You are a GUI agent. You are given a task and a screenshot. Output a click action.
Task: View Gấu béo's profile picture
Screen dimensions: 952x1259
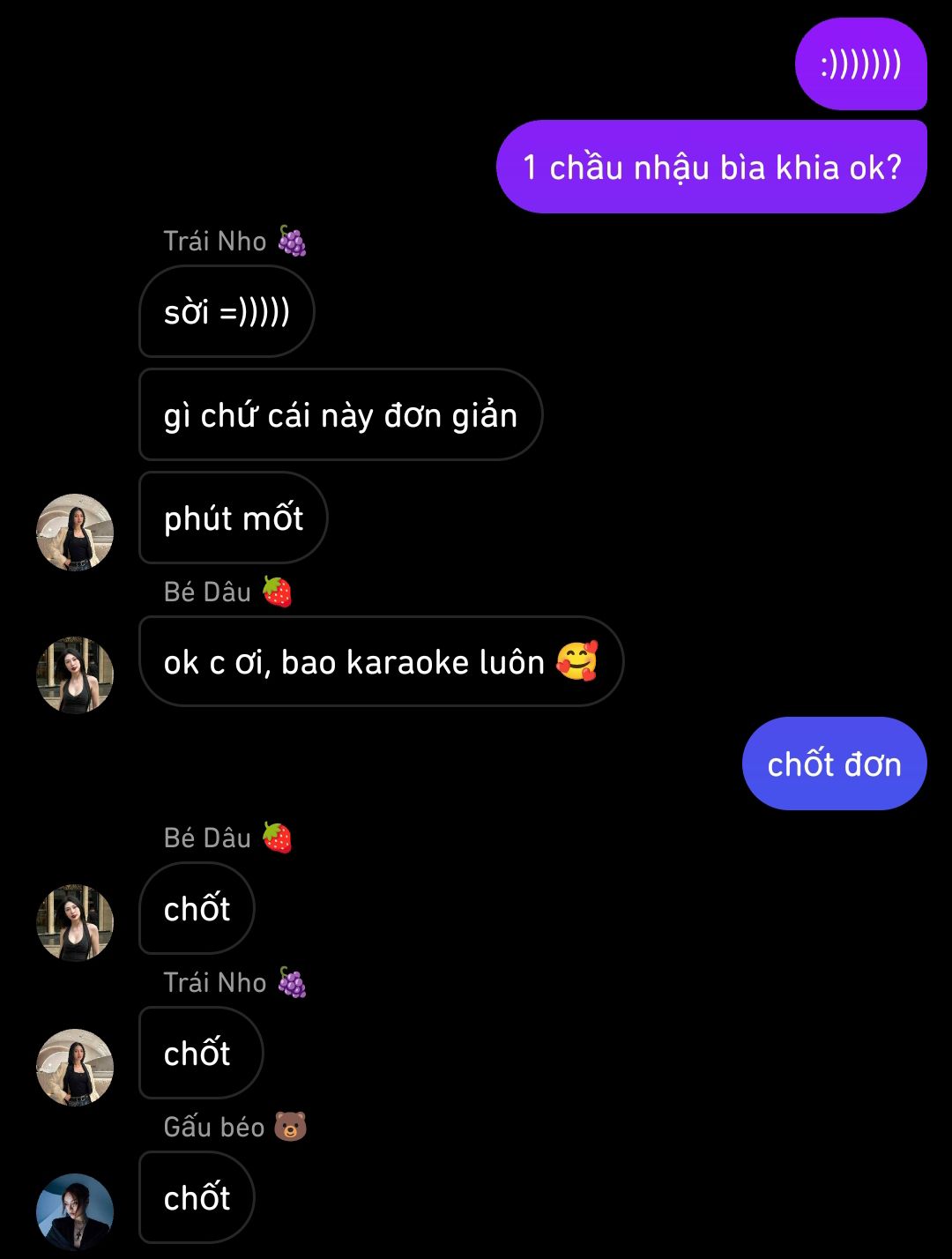[x=75, y=1211]
